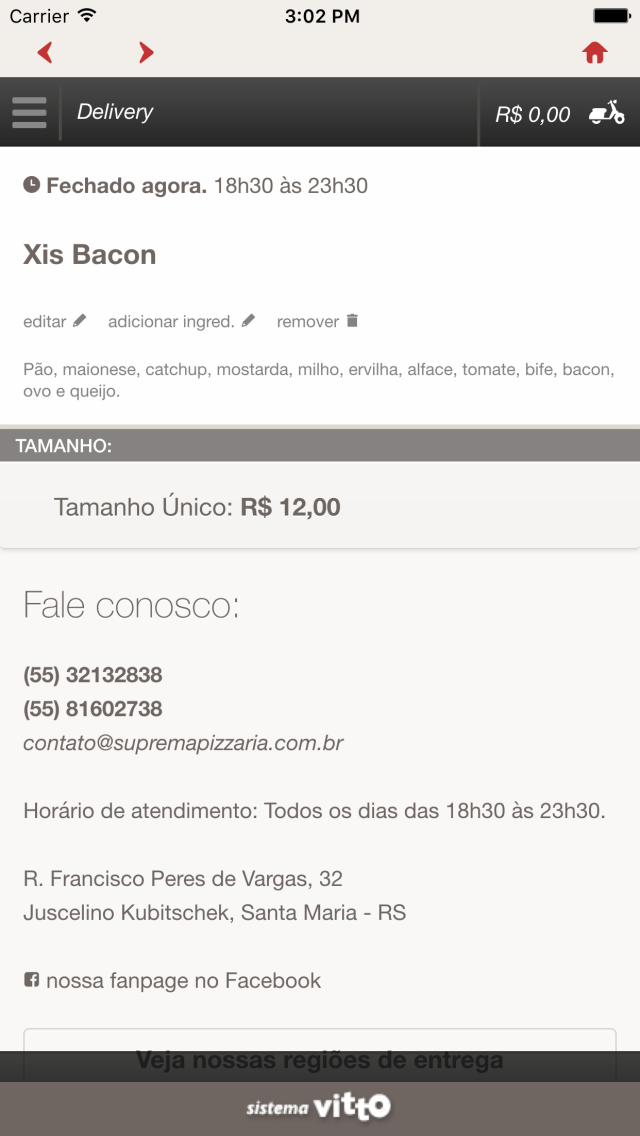Remove the Xis Bacon item
The image size is (640, 1136).
[317, 321]
